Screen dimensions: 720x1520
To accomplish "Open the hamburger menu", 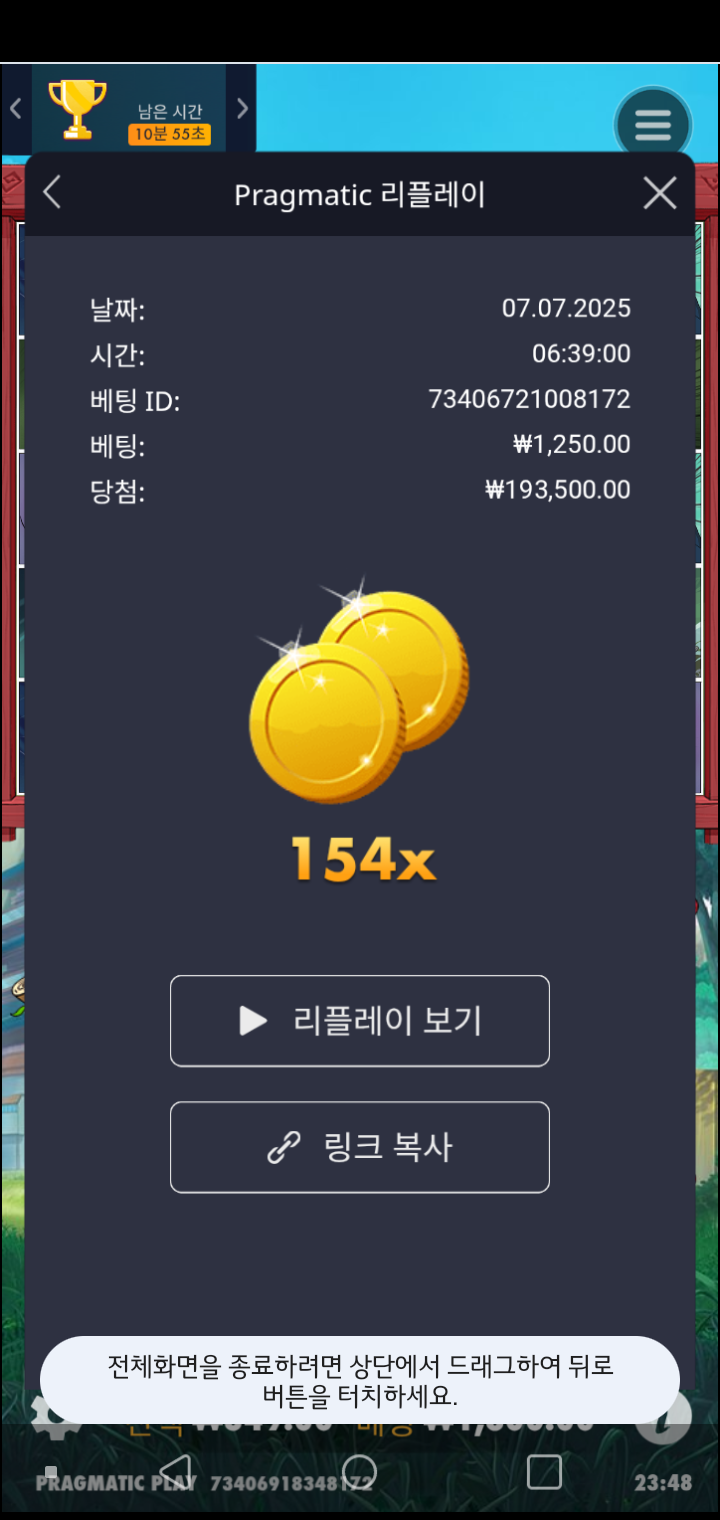I will point(652,125).
